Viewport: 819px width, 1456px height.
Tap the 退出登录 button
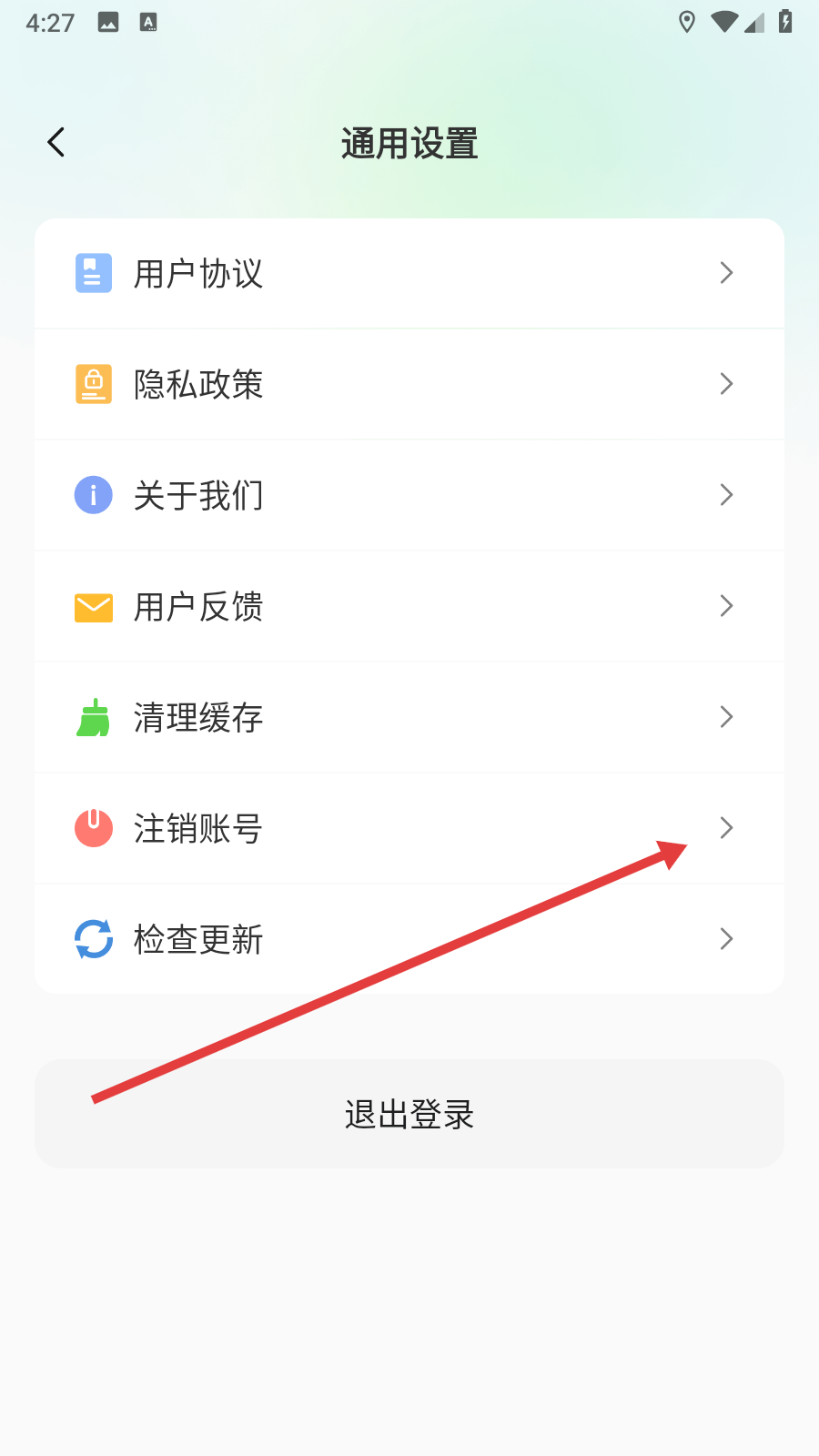(409, 1114)
